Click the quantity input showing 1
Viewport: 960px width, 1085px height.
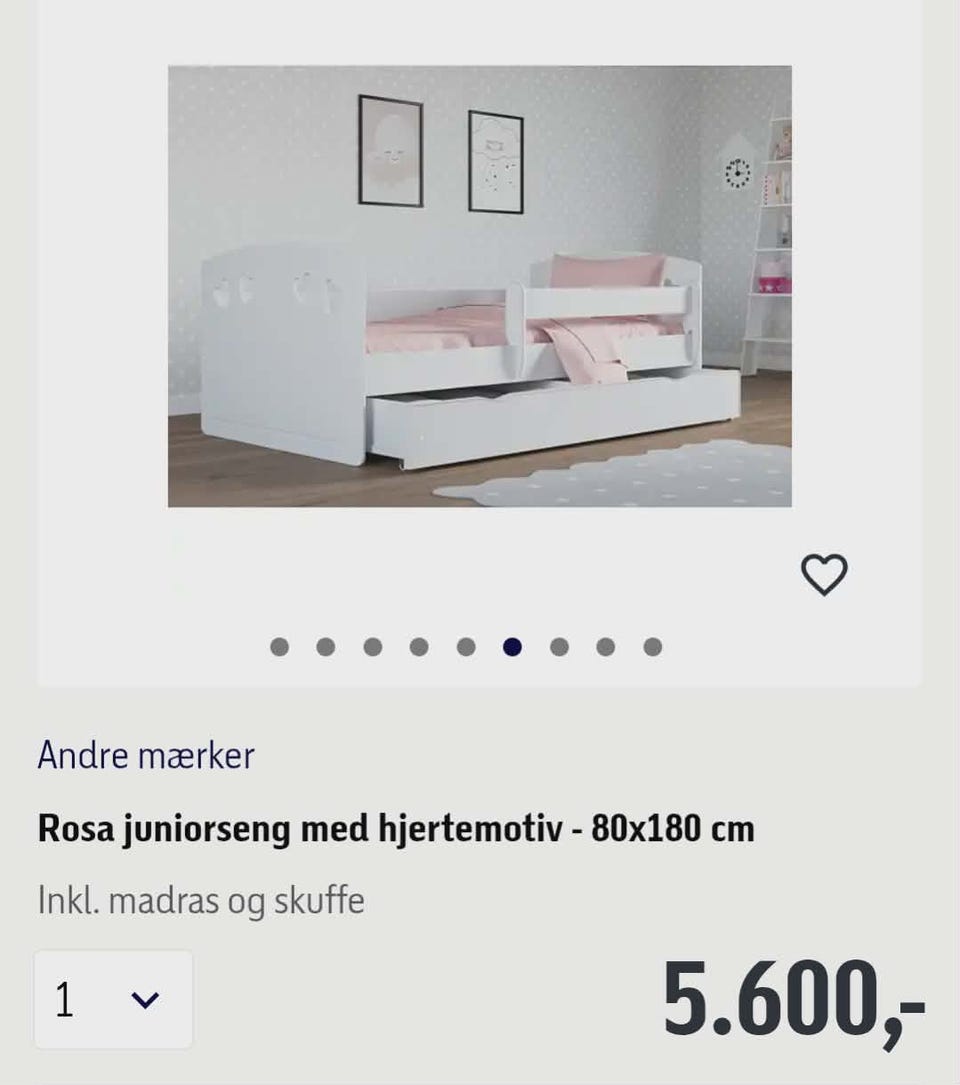point(65,1000)
